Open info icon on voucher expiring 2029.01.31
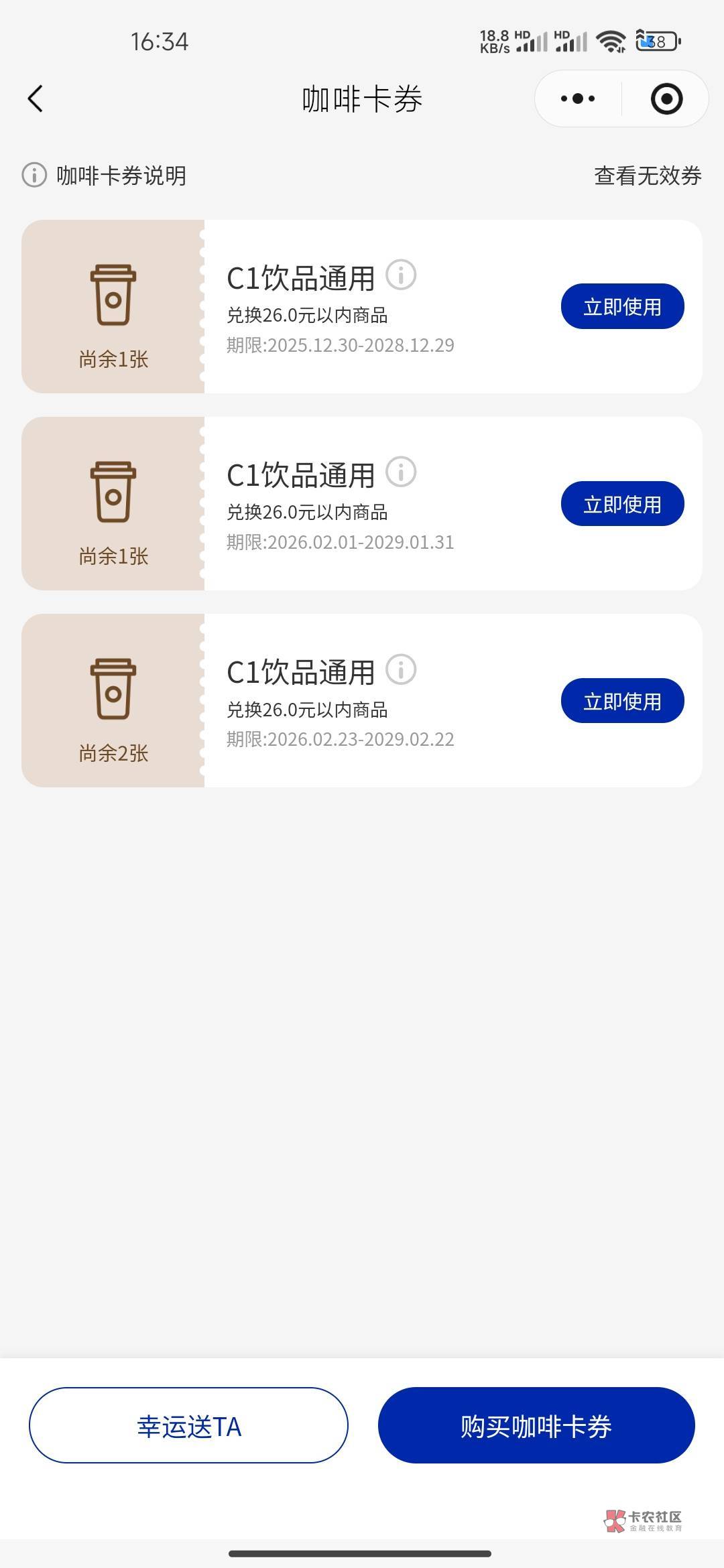The width and height of the screenshot is (724, 1568). pyautogui.click(x=401, y=472)
